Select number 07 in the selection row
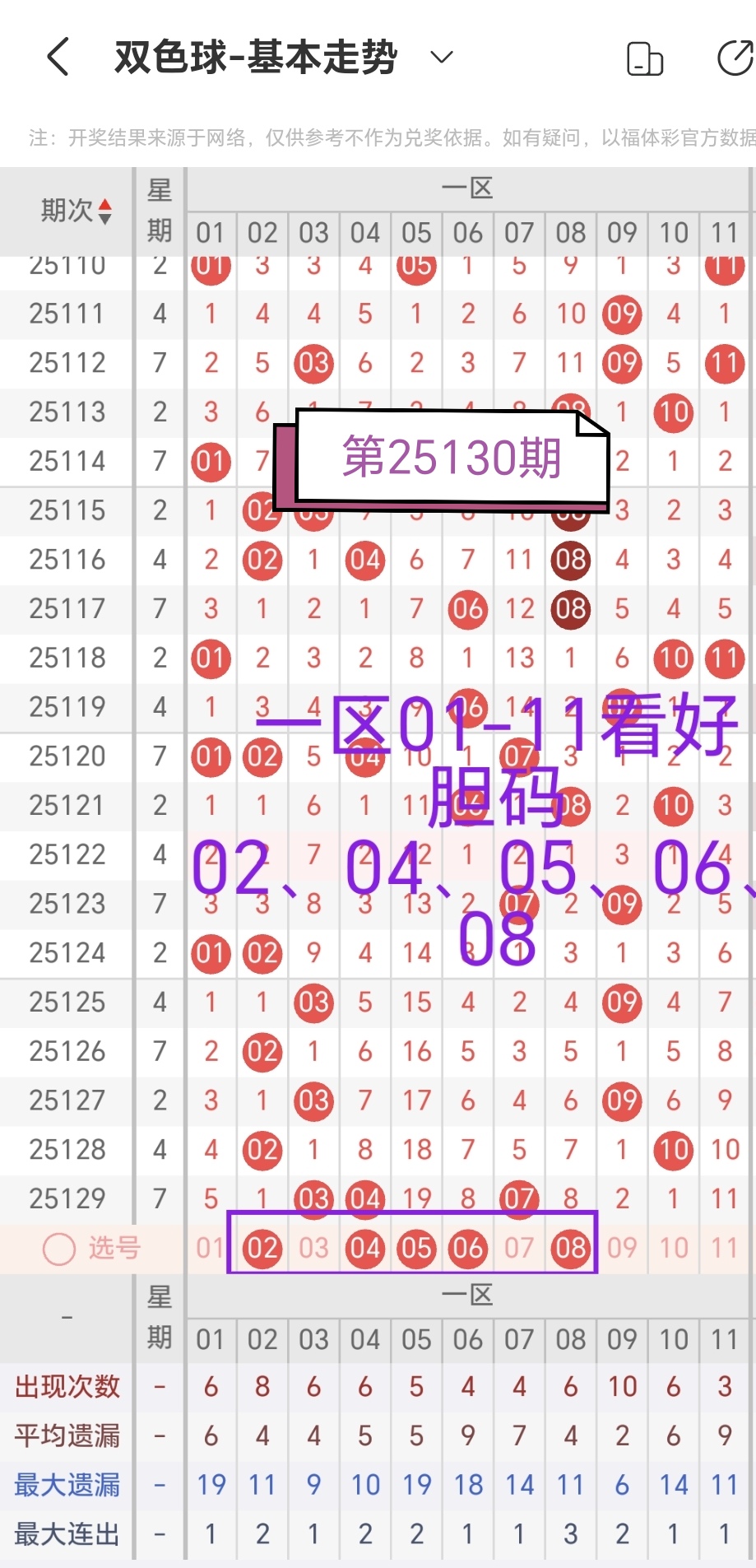Viewport: 756px width, 1568px height. click(x=519, y=1248)
